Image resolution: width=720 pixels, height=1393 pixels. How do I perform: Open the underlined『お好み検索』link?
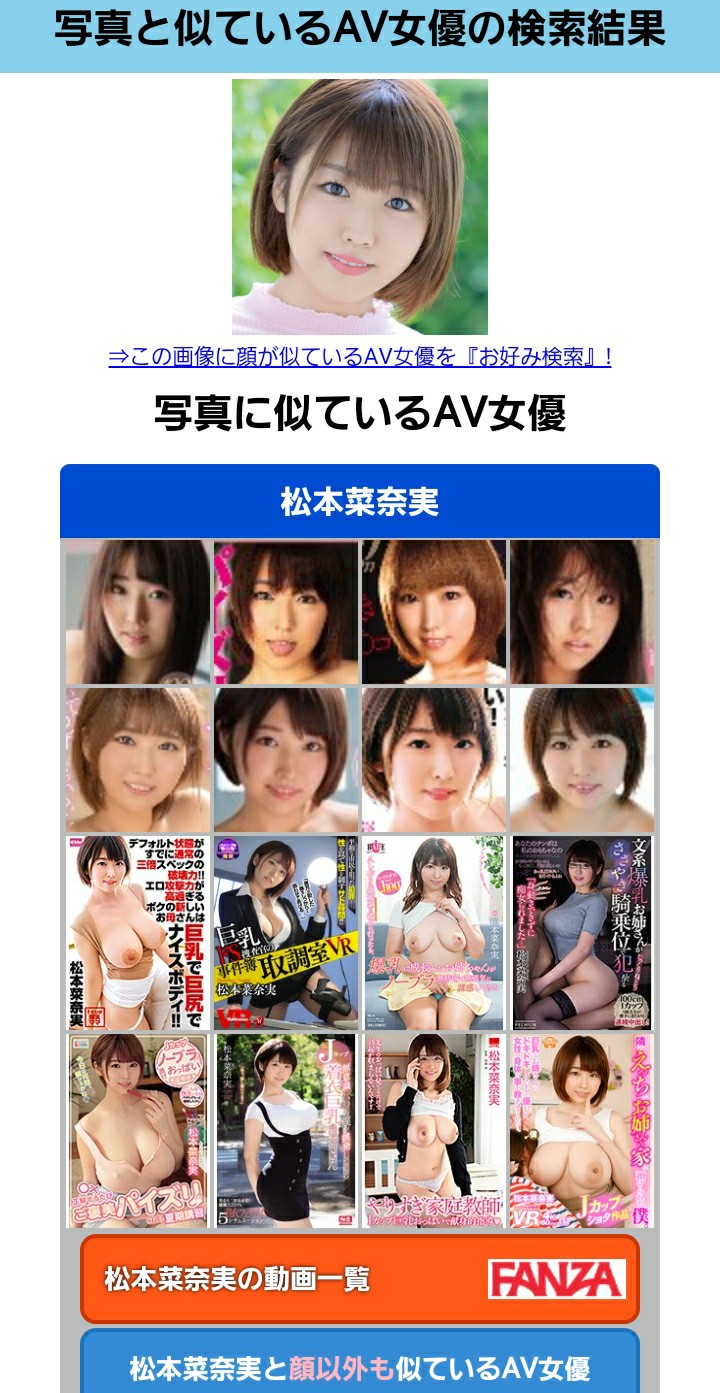(360, 357)
